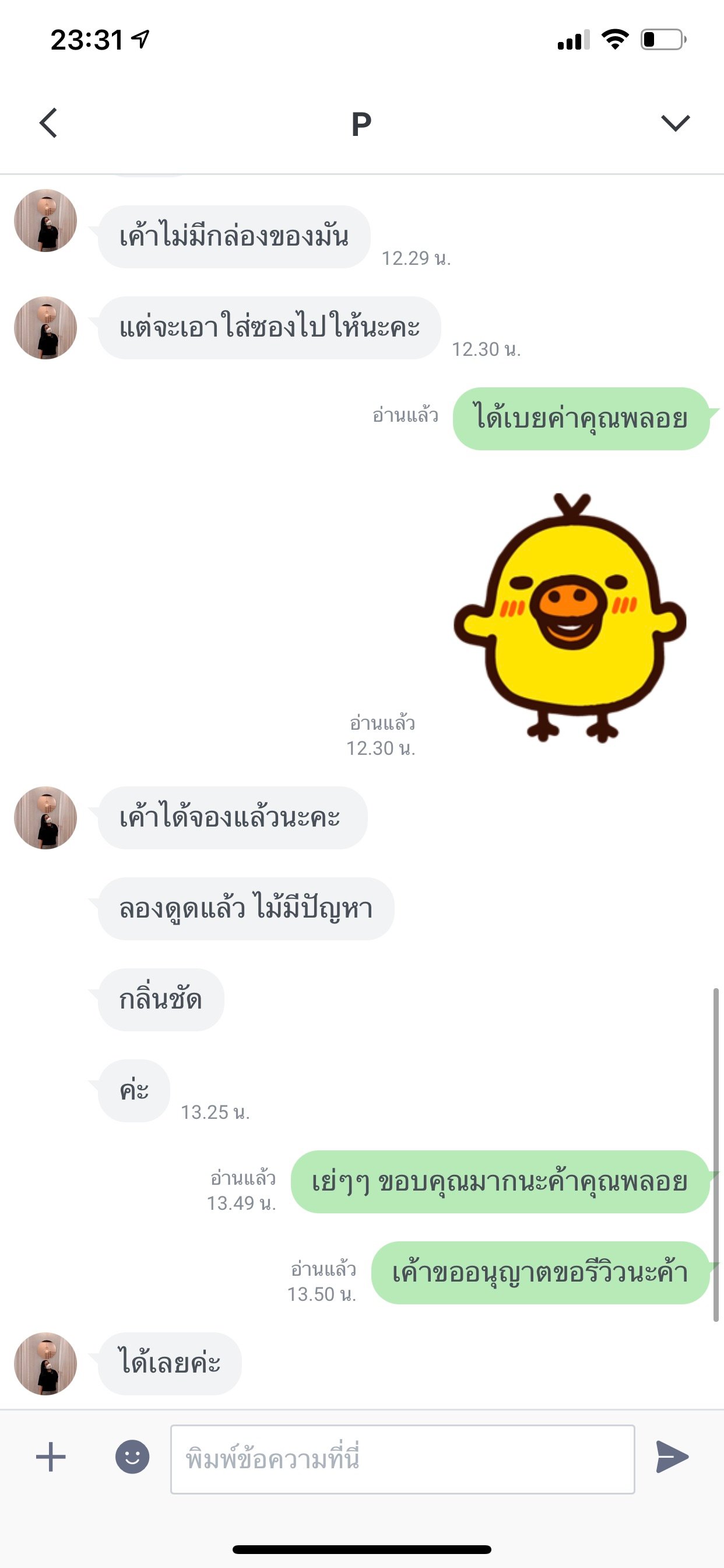Open profile photo beside เค้าไม่มีกล่องของมัน message

point(45,220)
